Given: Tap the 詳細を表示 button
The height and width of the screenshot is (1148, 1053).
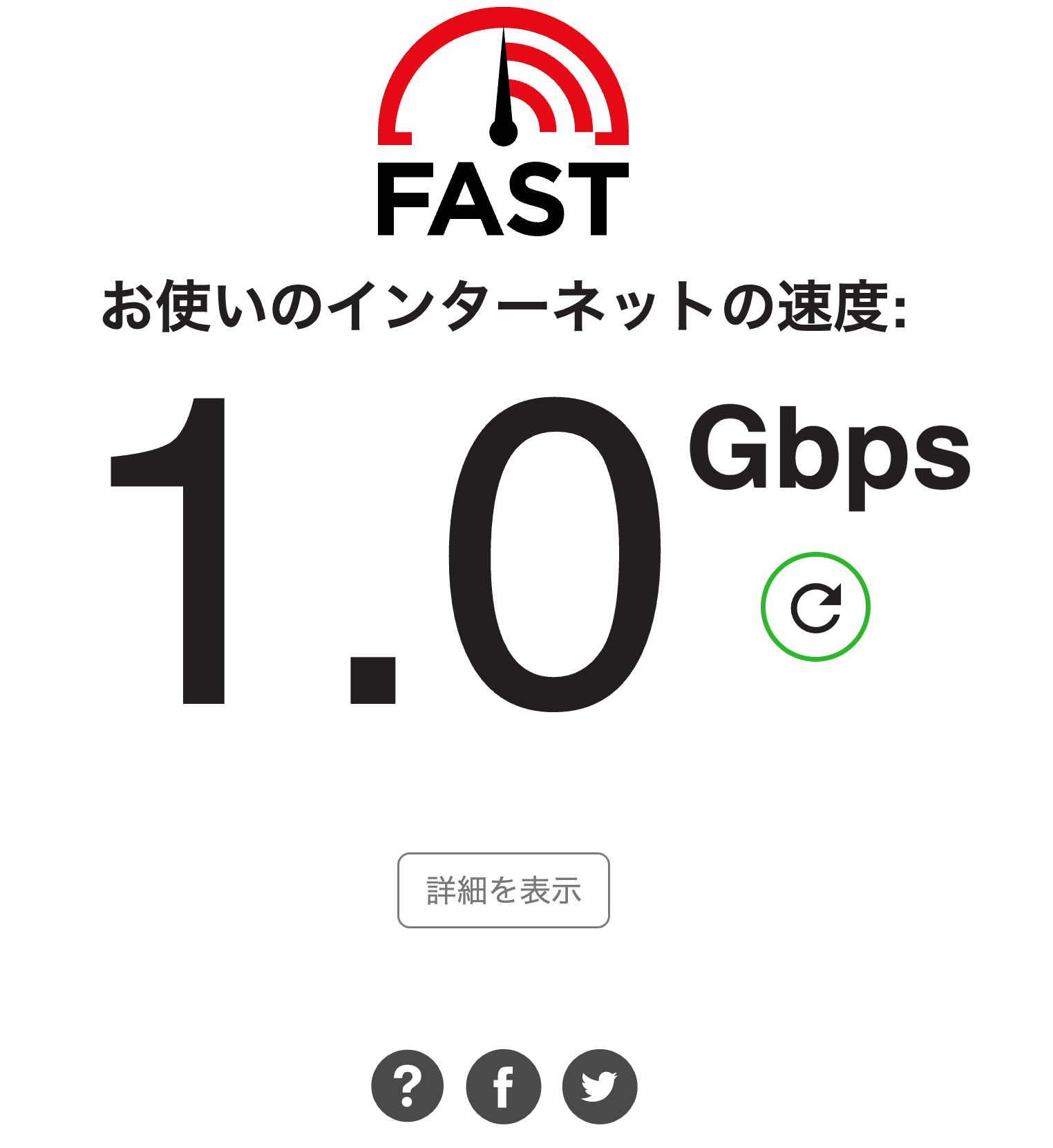Looking at the screenshot, I should pos(503,890).
